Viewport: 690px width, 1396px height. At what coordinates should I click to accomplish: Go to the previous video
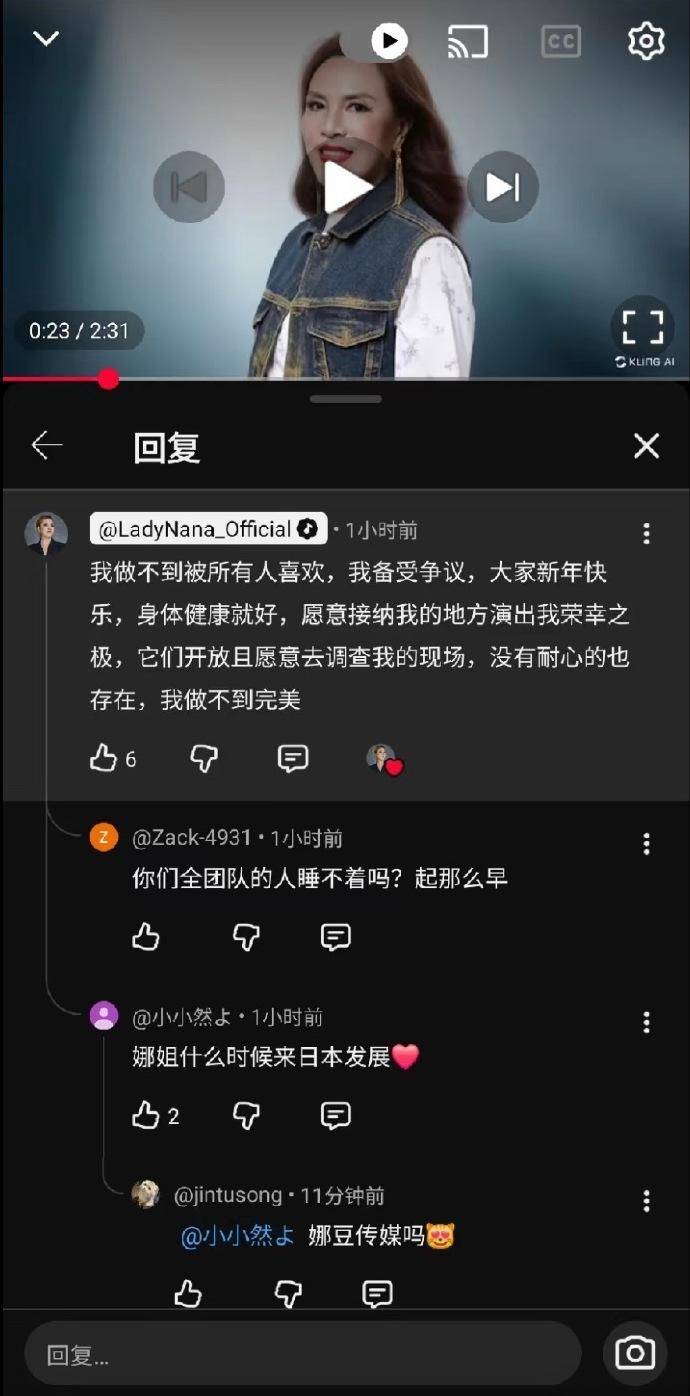tap(188, 187)
